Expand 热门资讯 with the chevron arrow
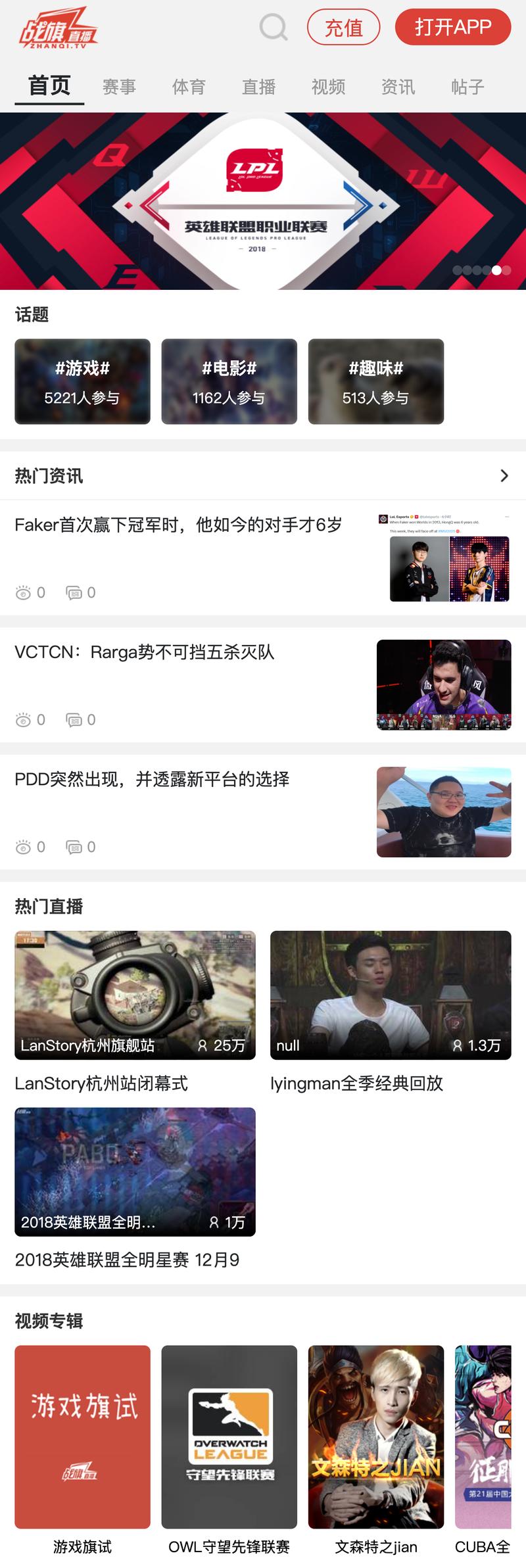Viewport: 526px width, 1568px height. pos(504,475)
